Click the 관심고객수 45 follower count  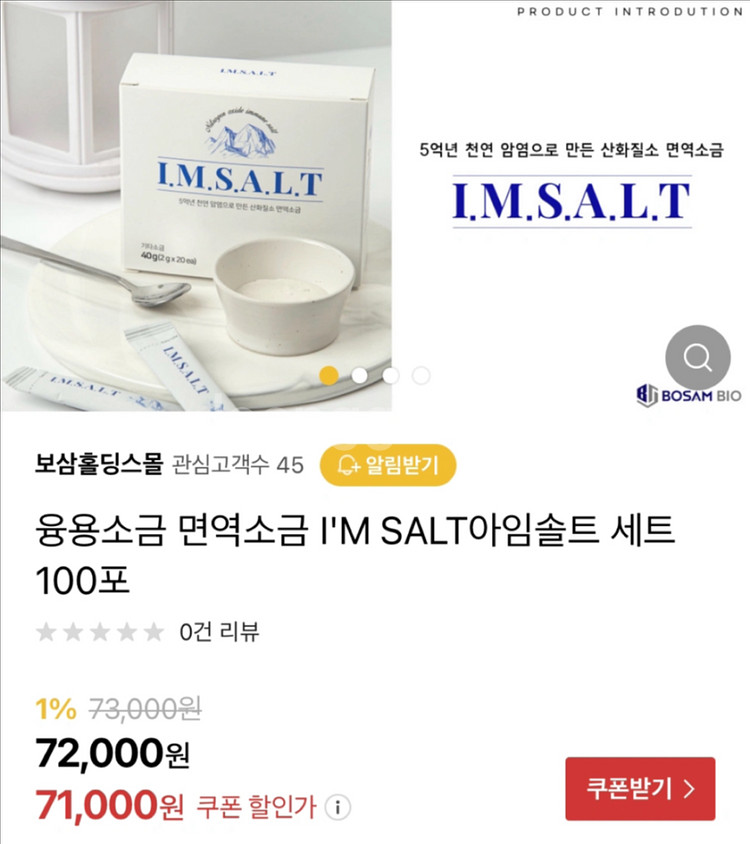pos(234,463)
